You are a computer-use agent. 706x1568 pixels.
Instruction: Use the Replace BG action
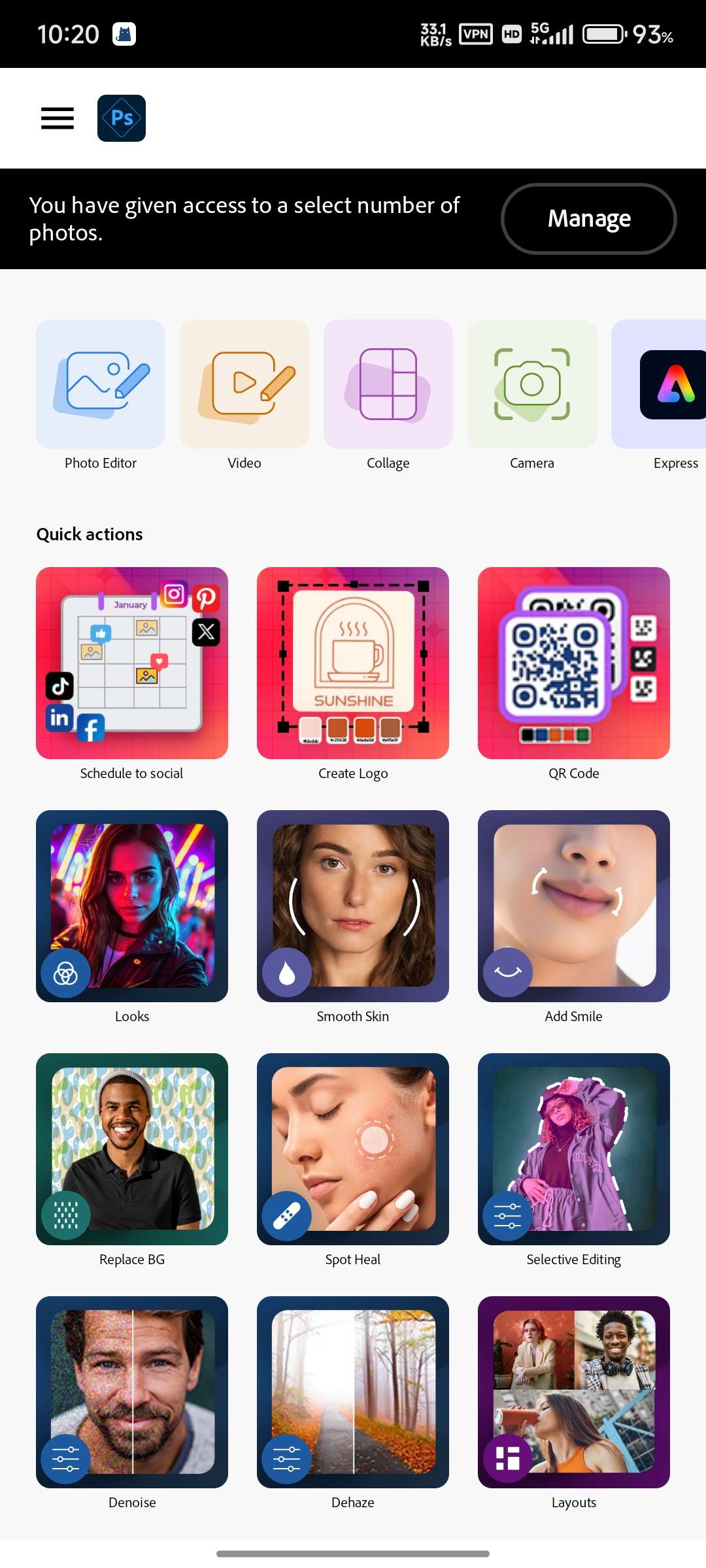click(132, 1149)
